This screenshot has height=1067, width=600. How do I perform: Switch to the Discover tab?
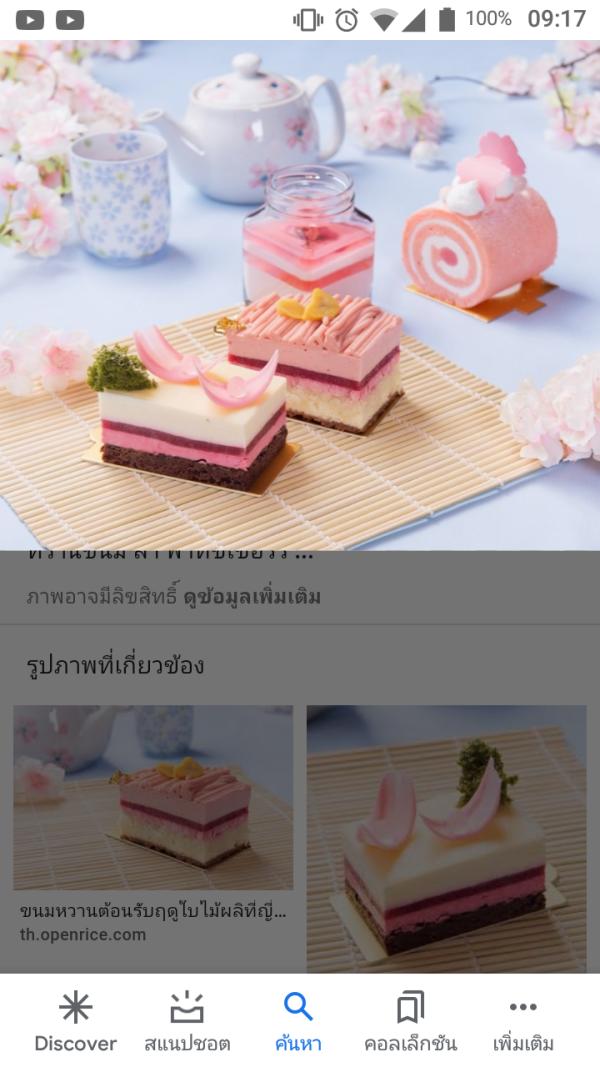click(75, 1022)
